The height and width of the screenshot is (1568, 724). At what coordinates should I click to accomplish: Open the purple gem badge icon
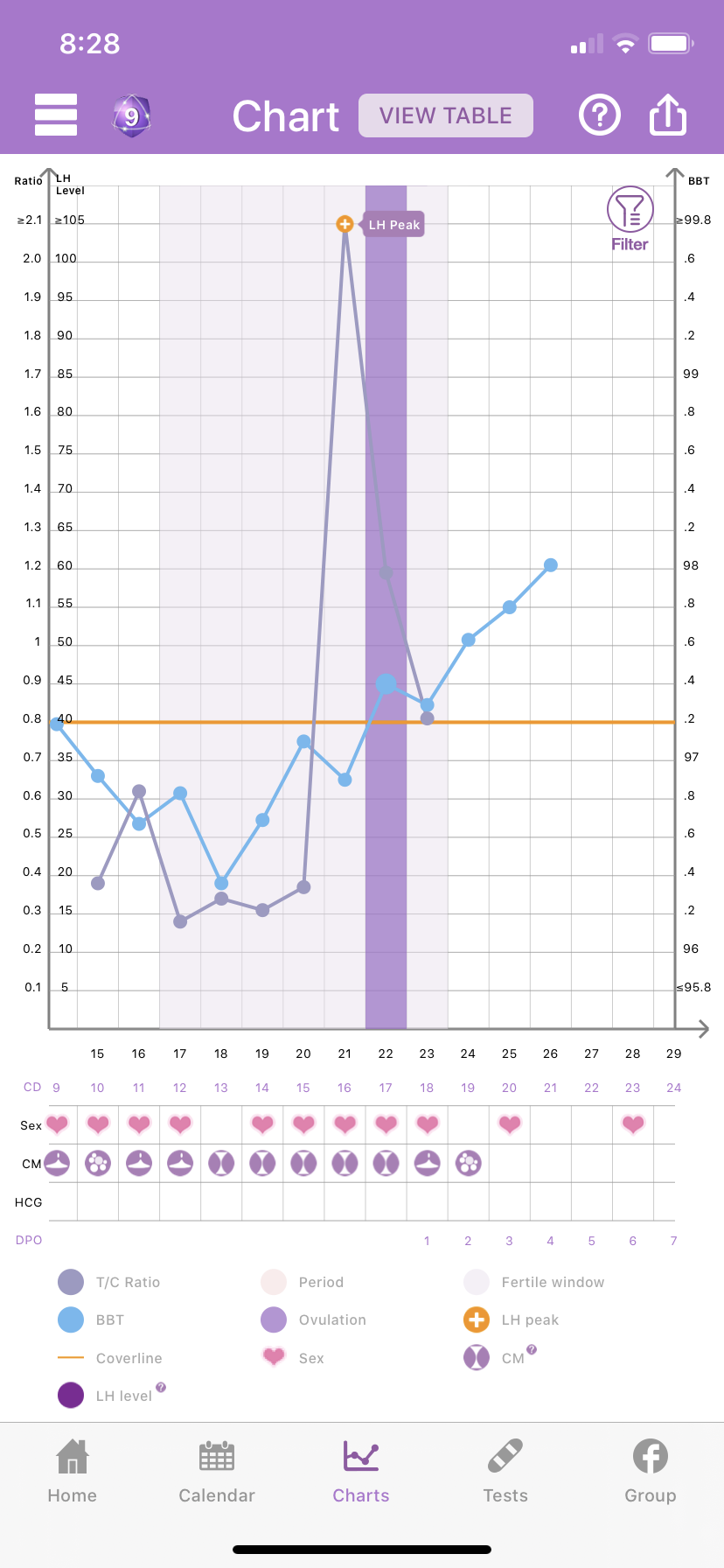coord(131,115)
